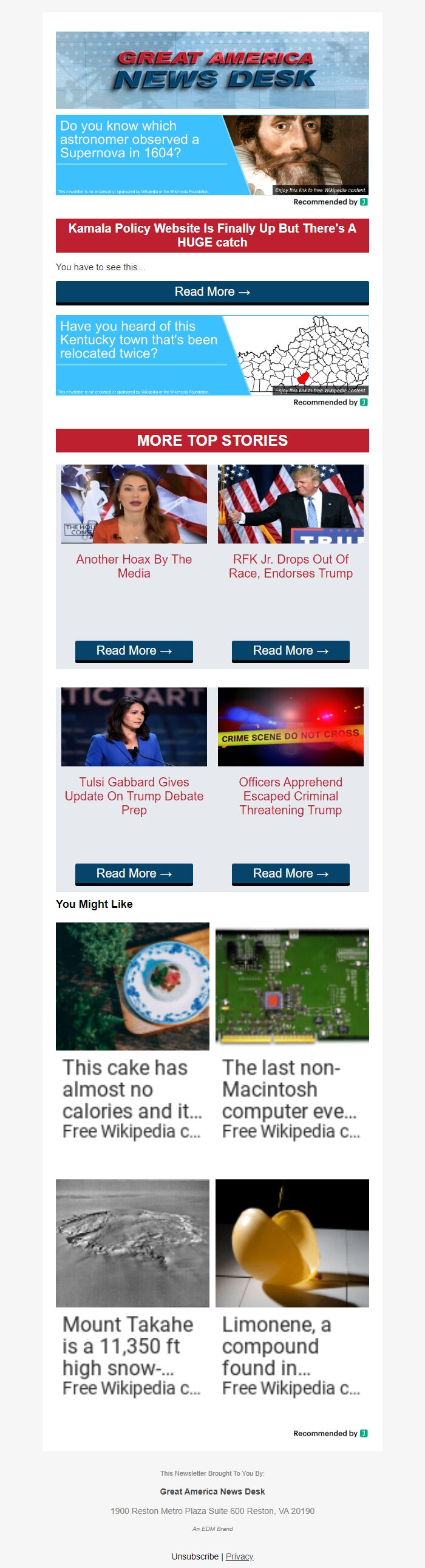Open the Kentucky town relocated twice banner

(x=212, y=355)
